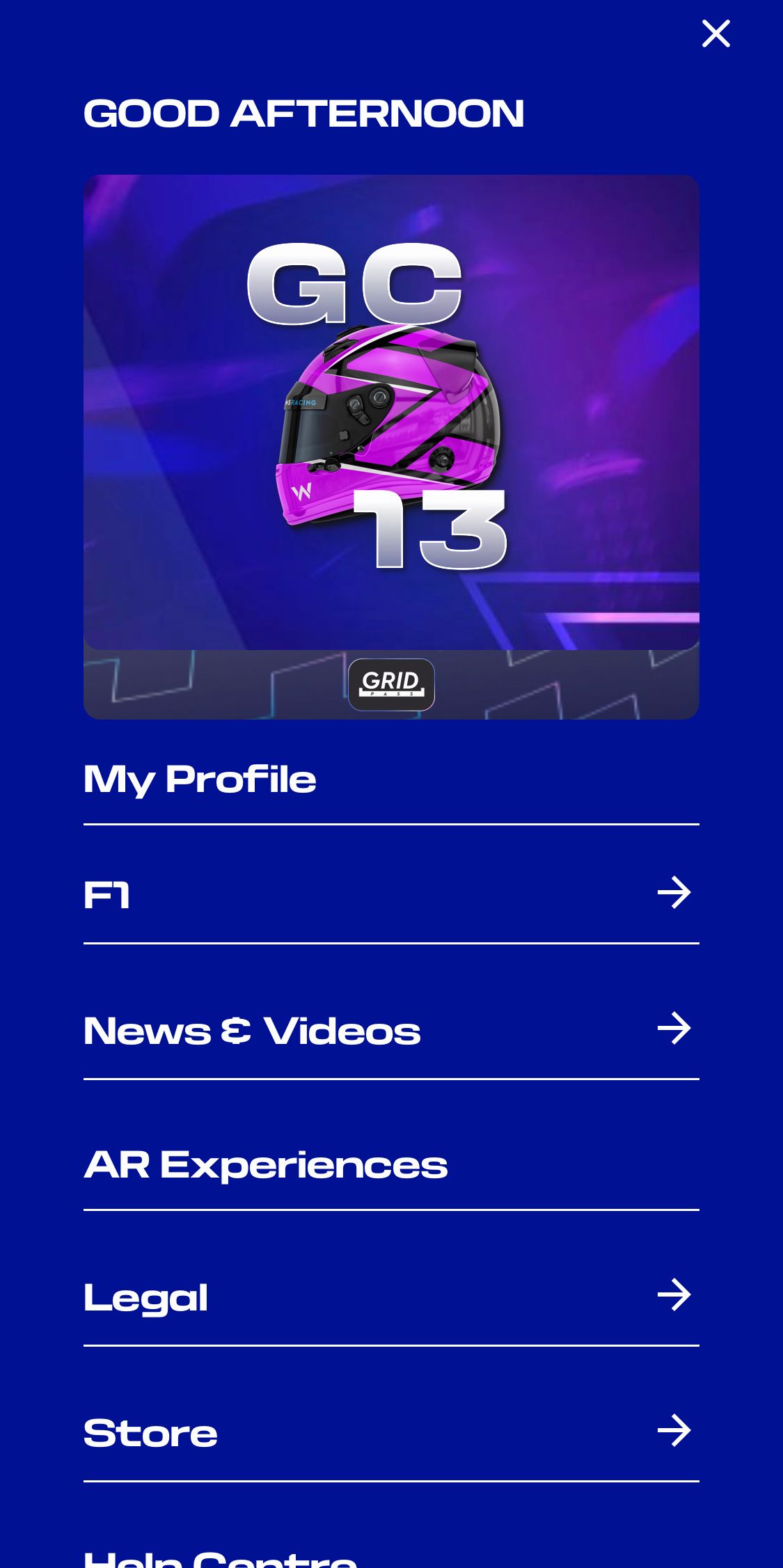The image size is (783, 1568).
Task: Expand the Legal section
Action: (391, 1297)
